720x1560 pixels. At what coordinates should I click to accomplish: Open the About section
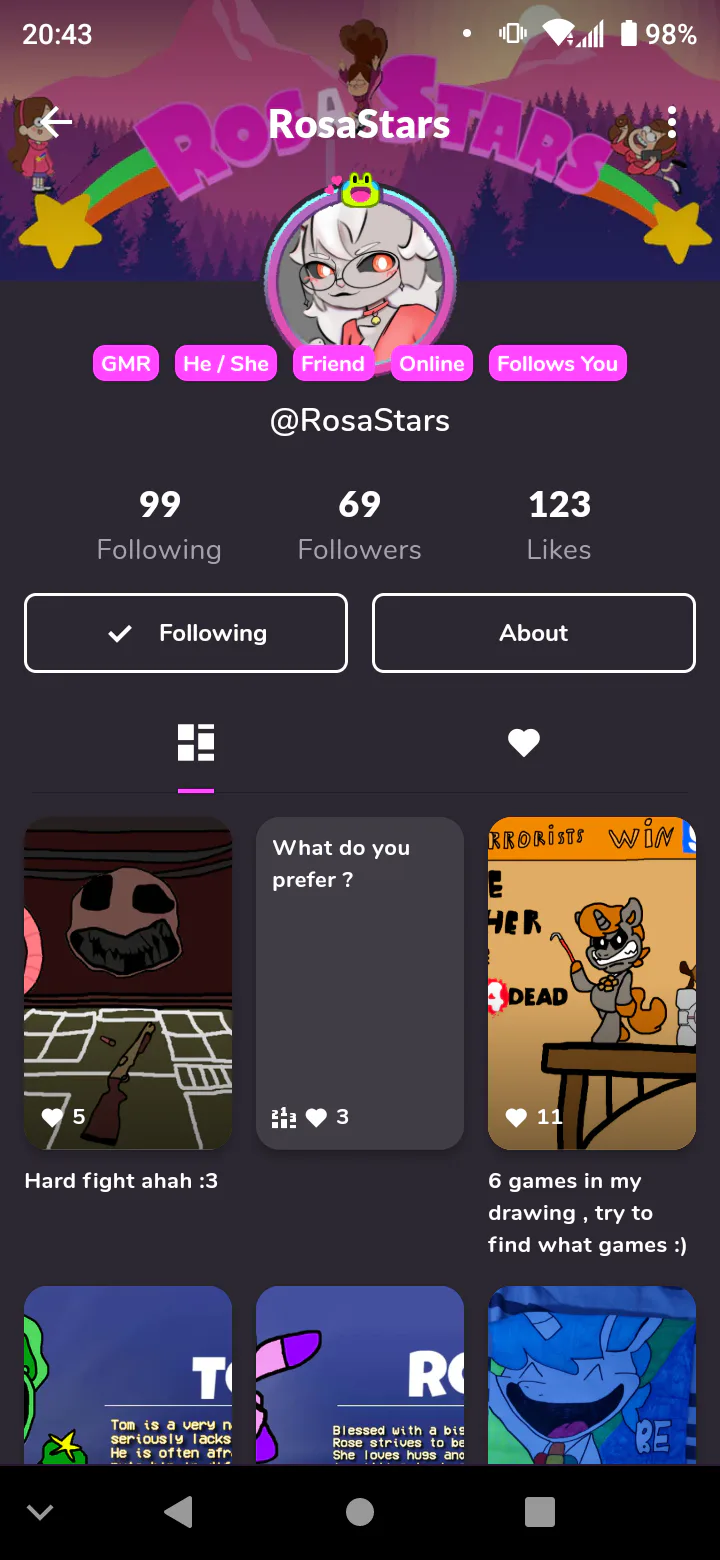point(534,633)
